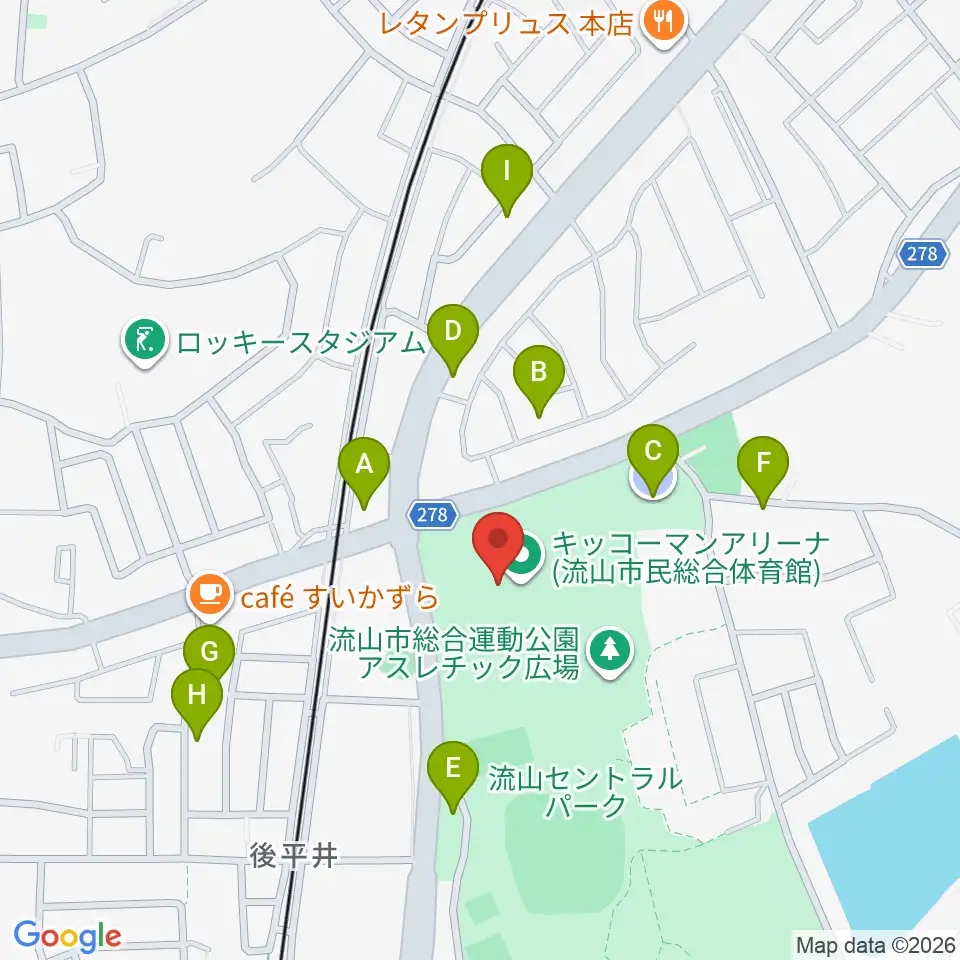Open the café すいかずら place icon
This screenshot has width=960, height=960.
[210, 596]
